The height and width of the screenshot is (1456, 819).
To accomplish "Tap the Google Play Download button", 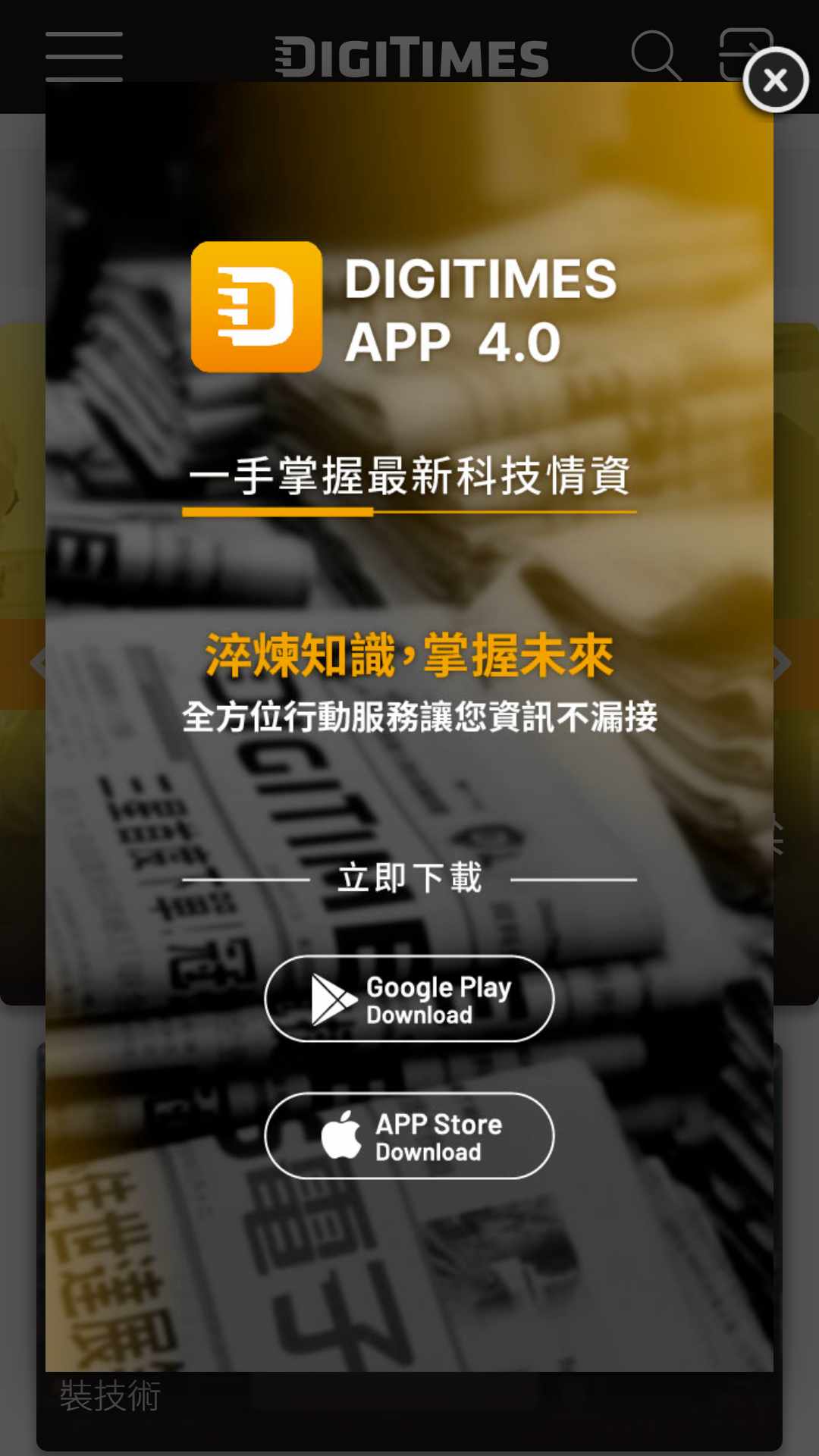I will [409, 999].
